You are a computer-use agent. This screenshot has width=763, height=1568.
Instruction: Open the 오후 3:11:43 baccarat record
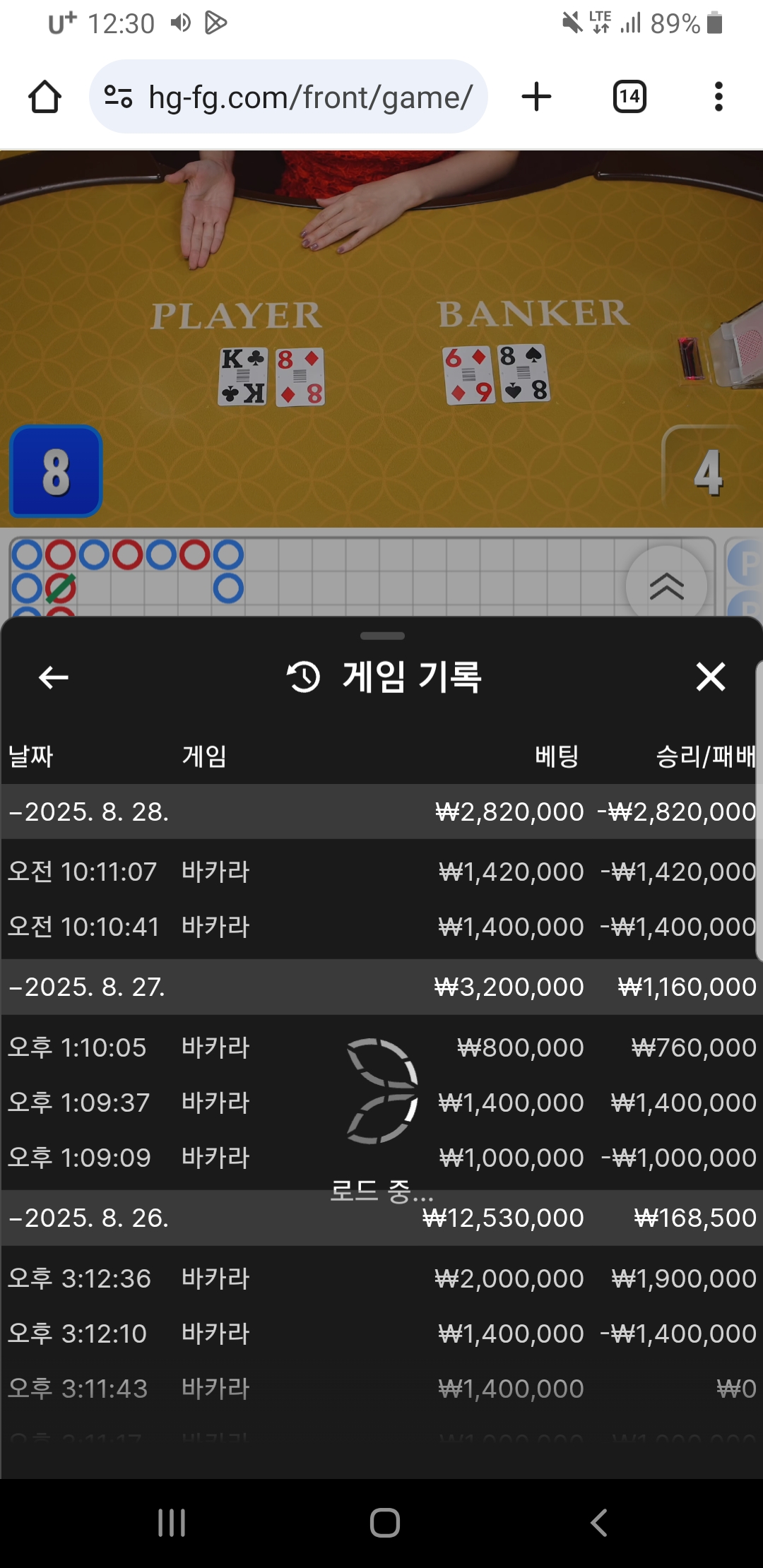[x=381, y=1389]
